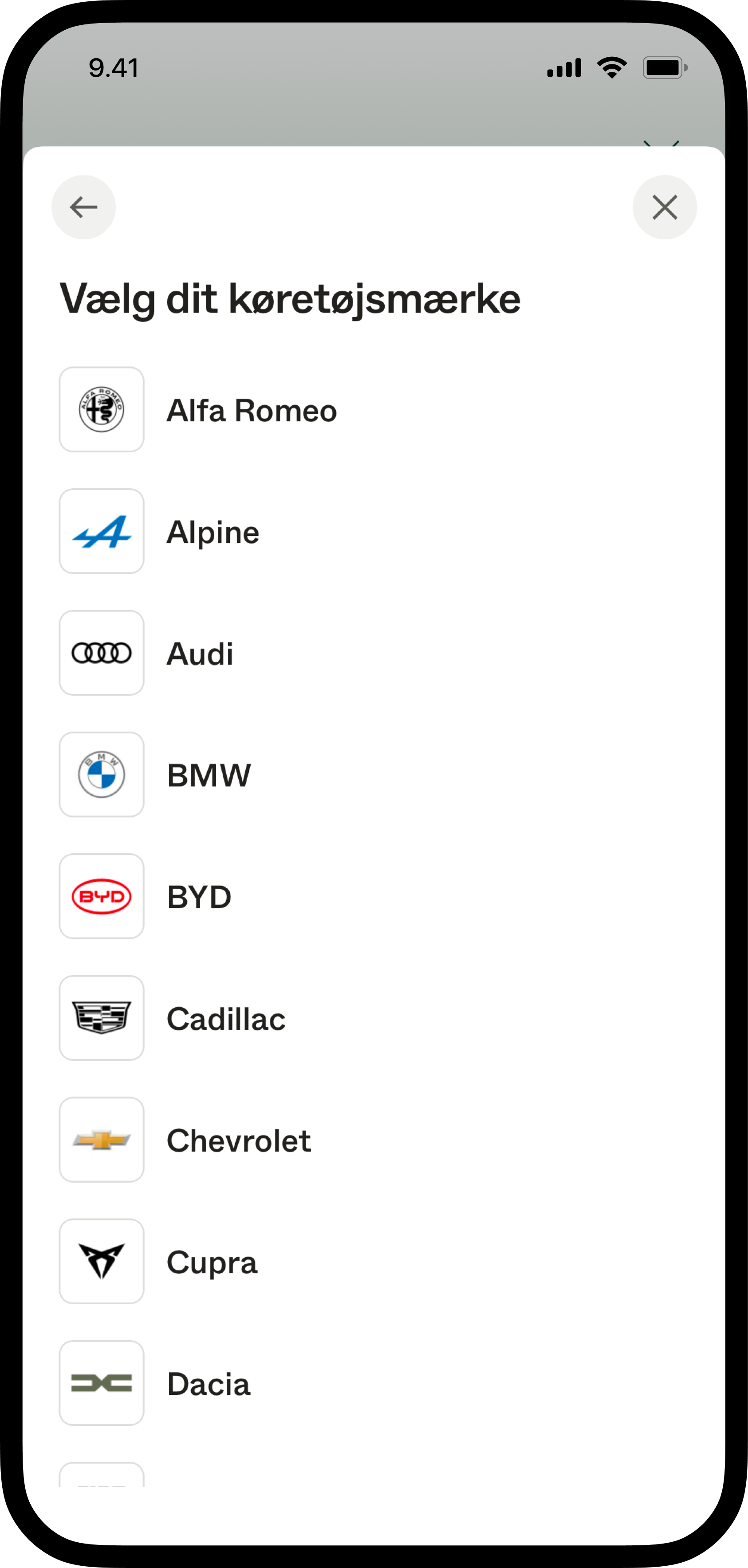This screenshot has height=1568, width=748.
Task: Choose the Dacia row
Action: coord(208,1384)
